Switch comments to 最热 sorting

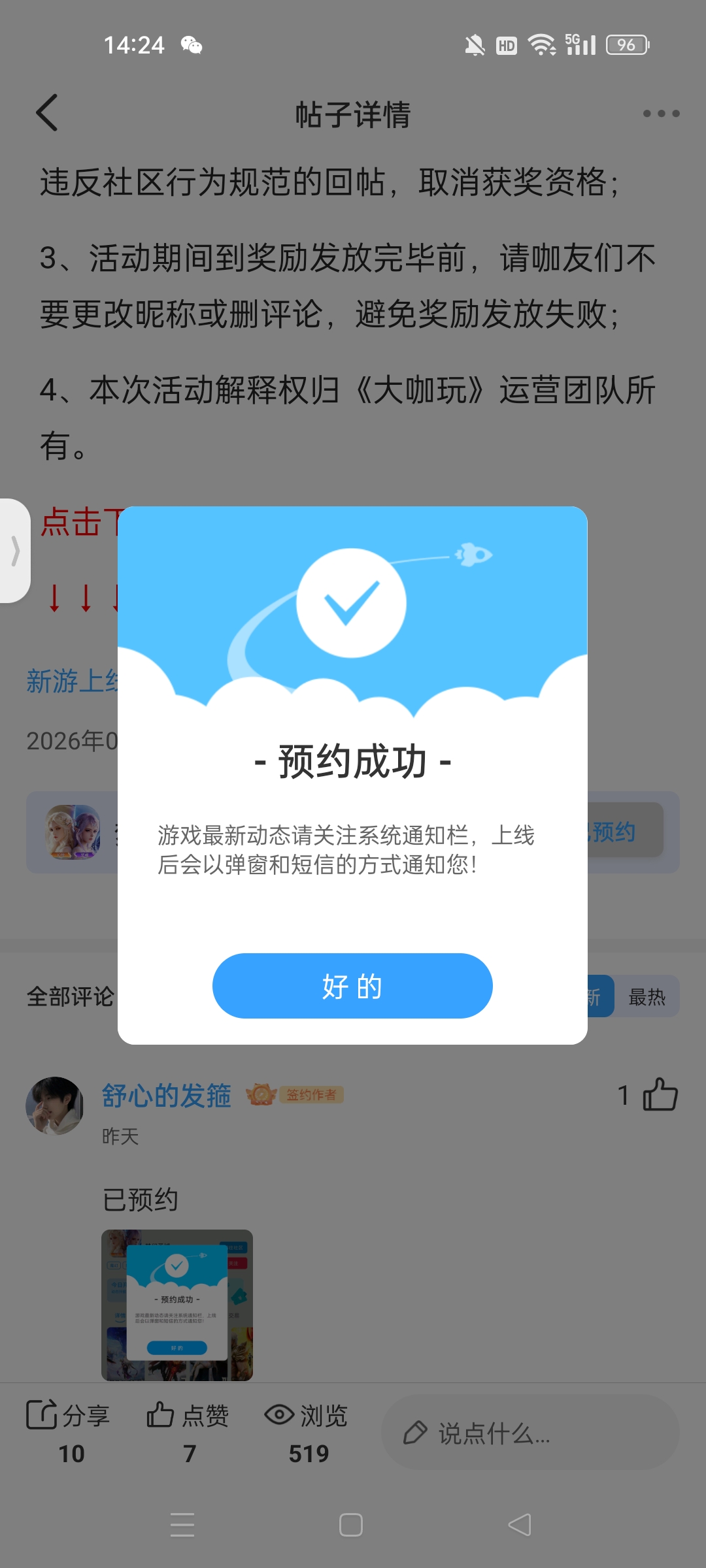(646, 997)
